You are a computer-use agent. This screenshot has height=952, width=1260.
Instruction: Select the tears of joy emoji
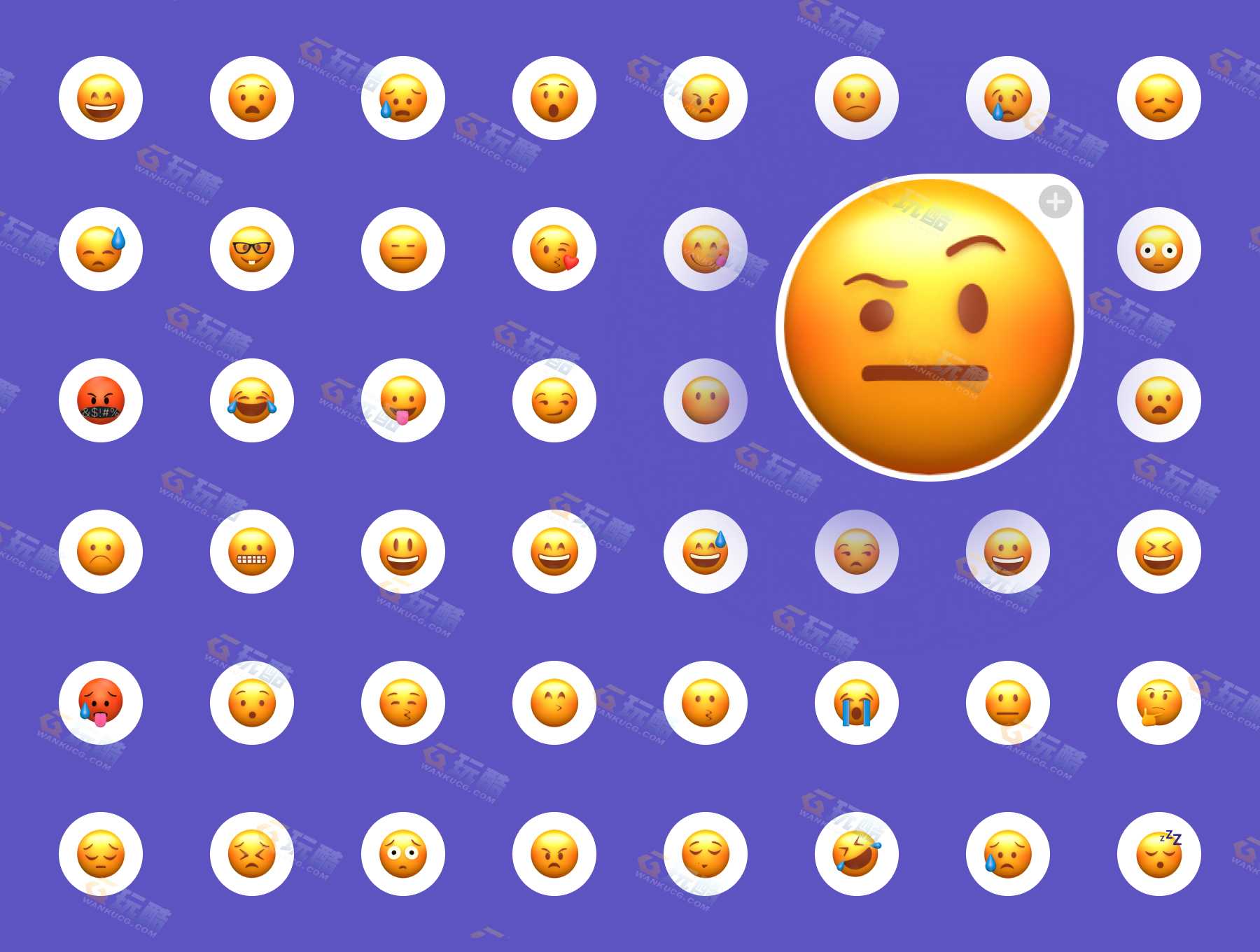click(x=252, y=400)
